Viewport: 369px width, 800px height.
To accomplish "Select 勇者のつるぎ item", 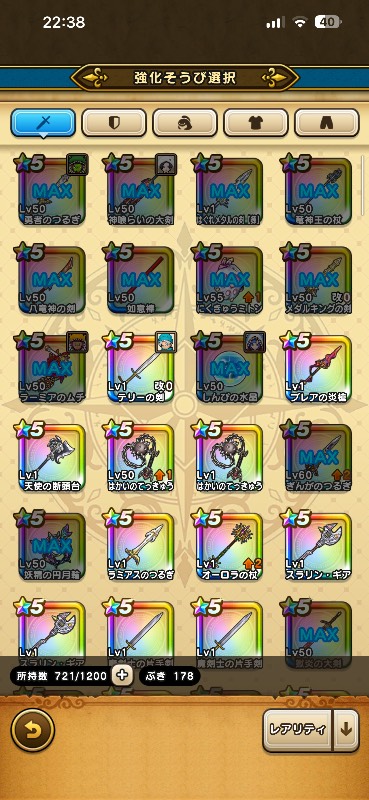I will pos(52,191).
